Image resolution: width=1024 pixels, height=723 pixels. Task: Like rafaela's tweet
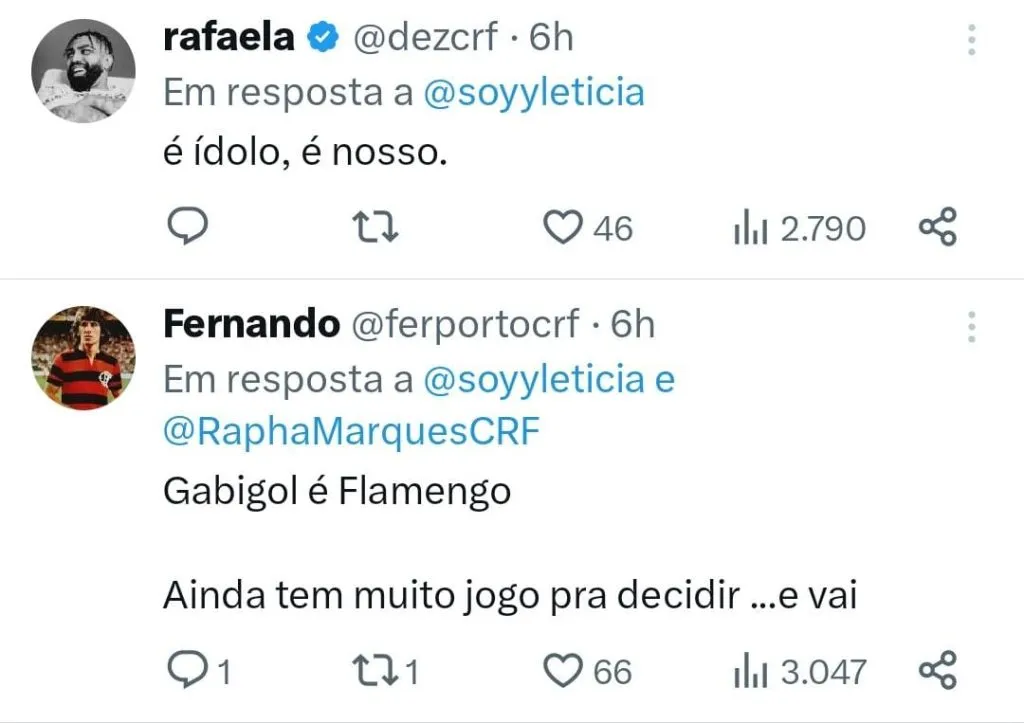(563, 228)
